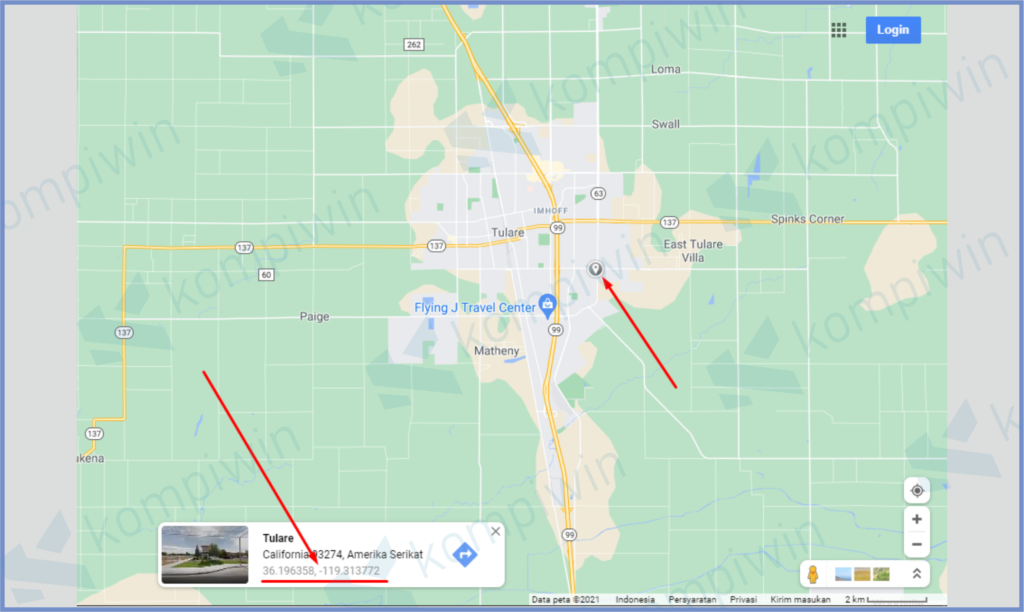Tap the Login button
The height and width of the screenshot is (612, 1024).
pos(893,30)
